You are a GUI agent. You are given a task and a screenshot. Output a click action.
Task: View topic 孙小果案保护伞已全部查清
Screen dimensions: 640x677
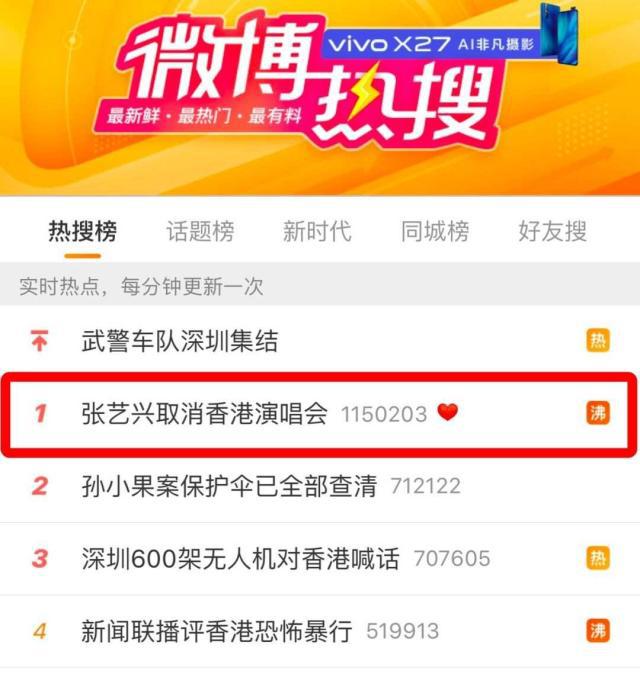click(x=229, y=487)
